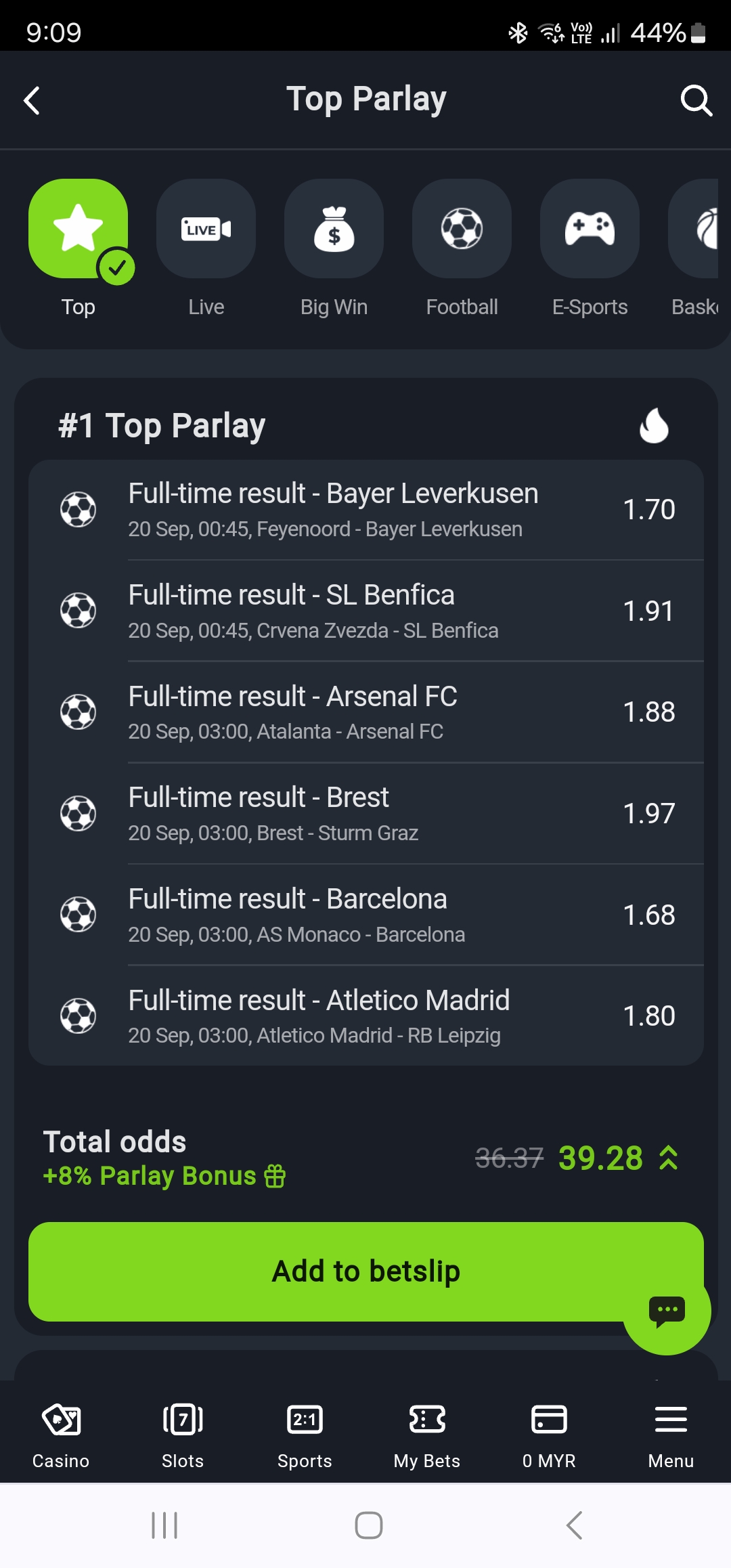731x1568 pixels.
Task: Select the Top category
Action: [79, 230]
